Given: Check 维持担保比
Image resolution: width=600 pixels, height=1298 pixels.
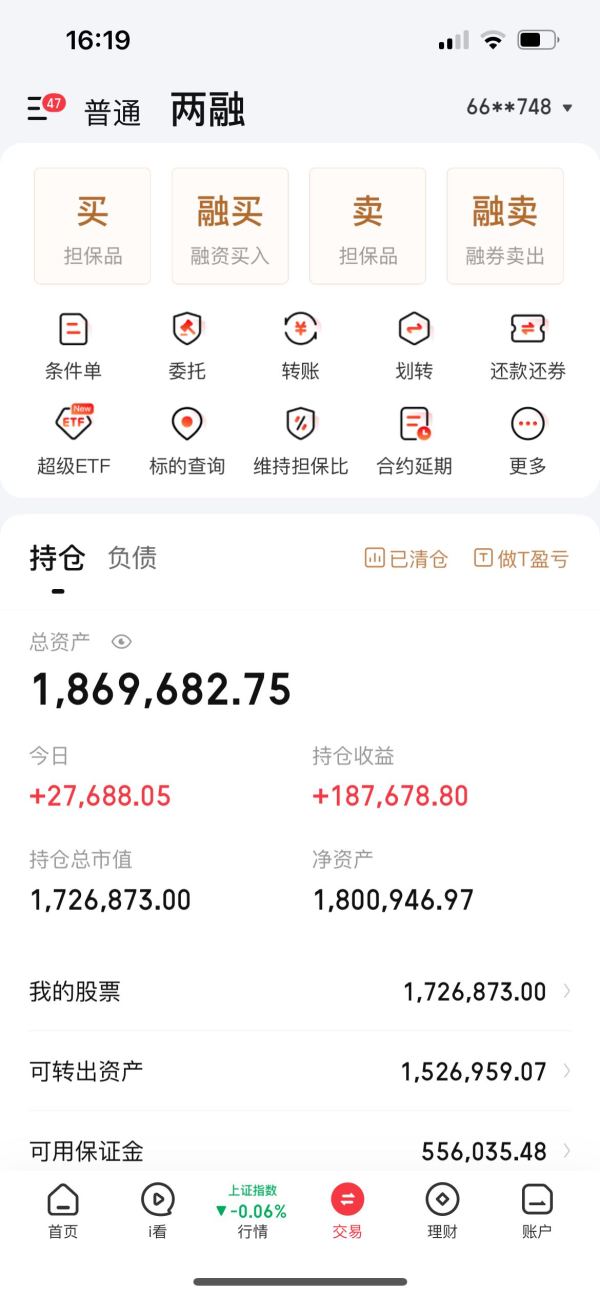Looking at the screenshot, I should pos(300,440).
